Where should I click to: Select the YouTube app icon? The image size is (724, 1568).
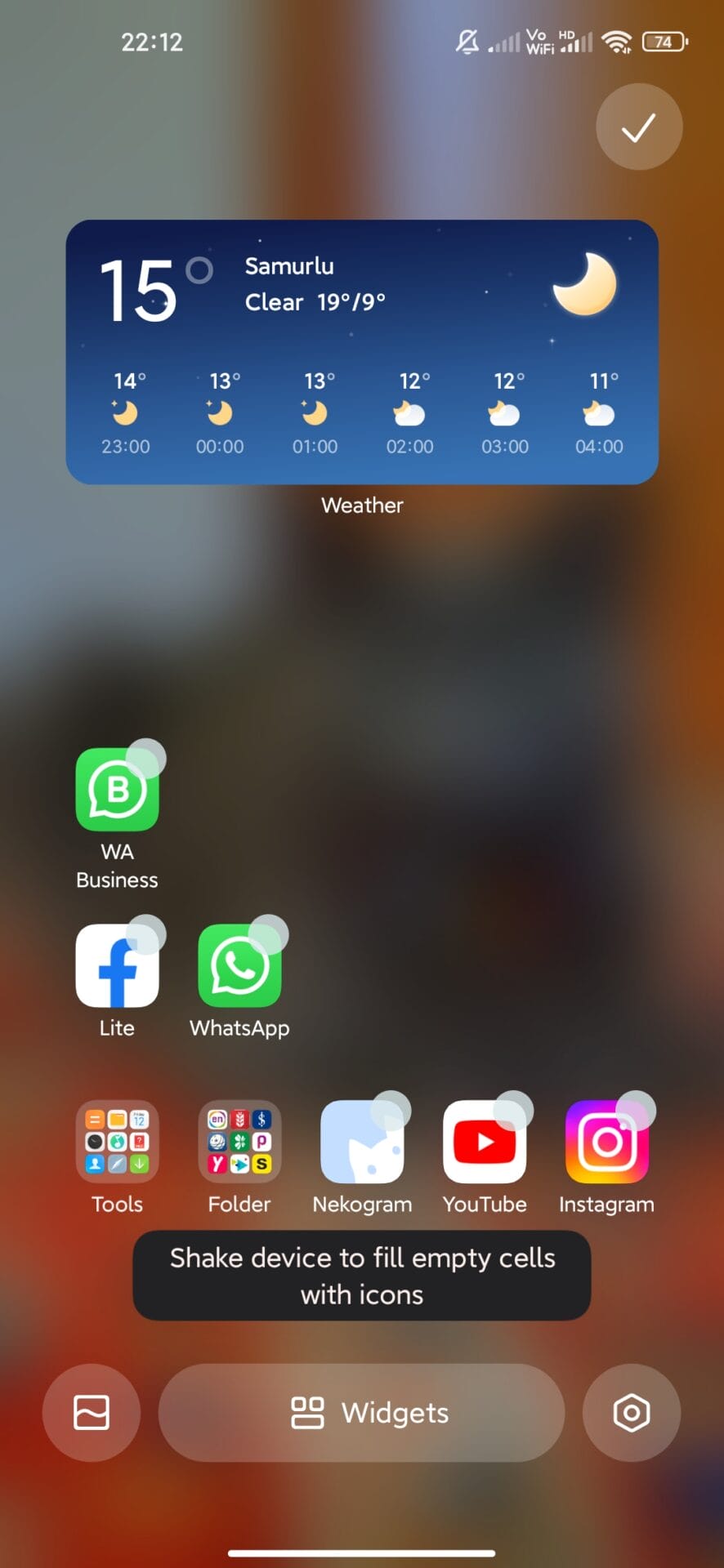tap(485, 1142)
